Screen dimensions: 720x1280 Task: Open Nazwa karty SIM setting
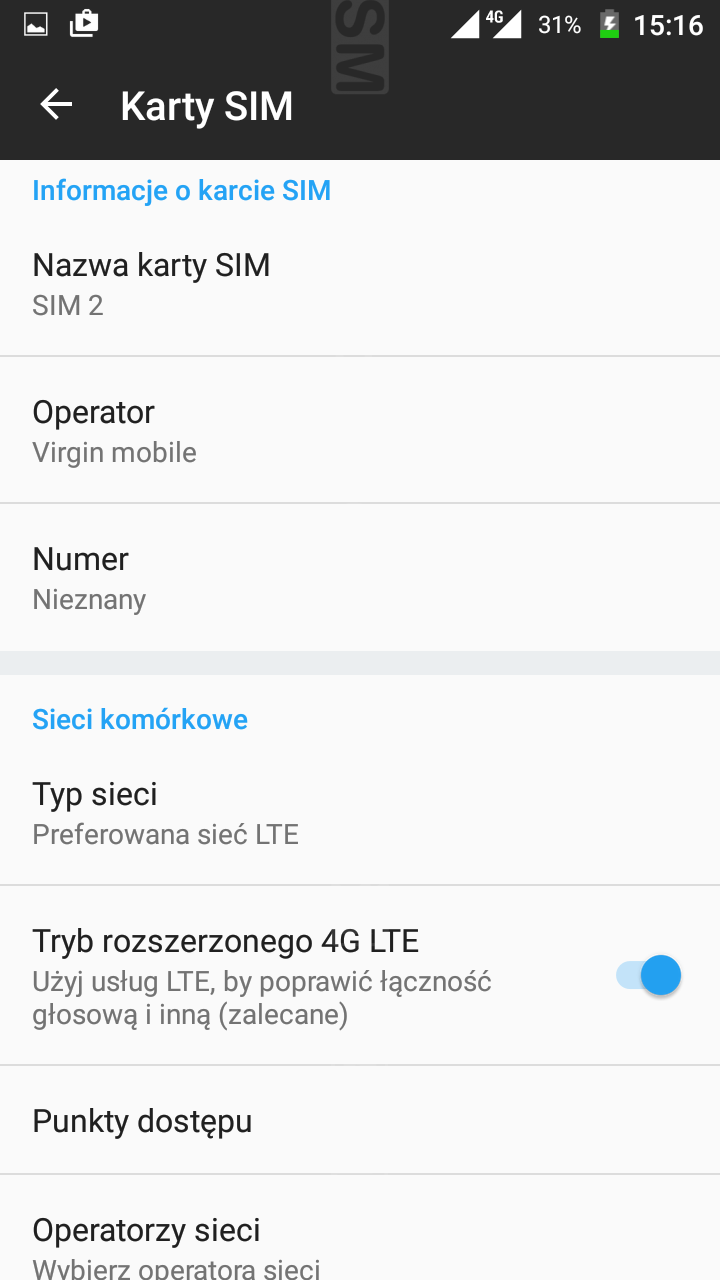(360, 284)
